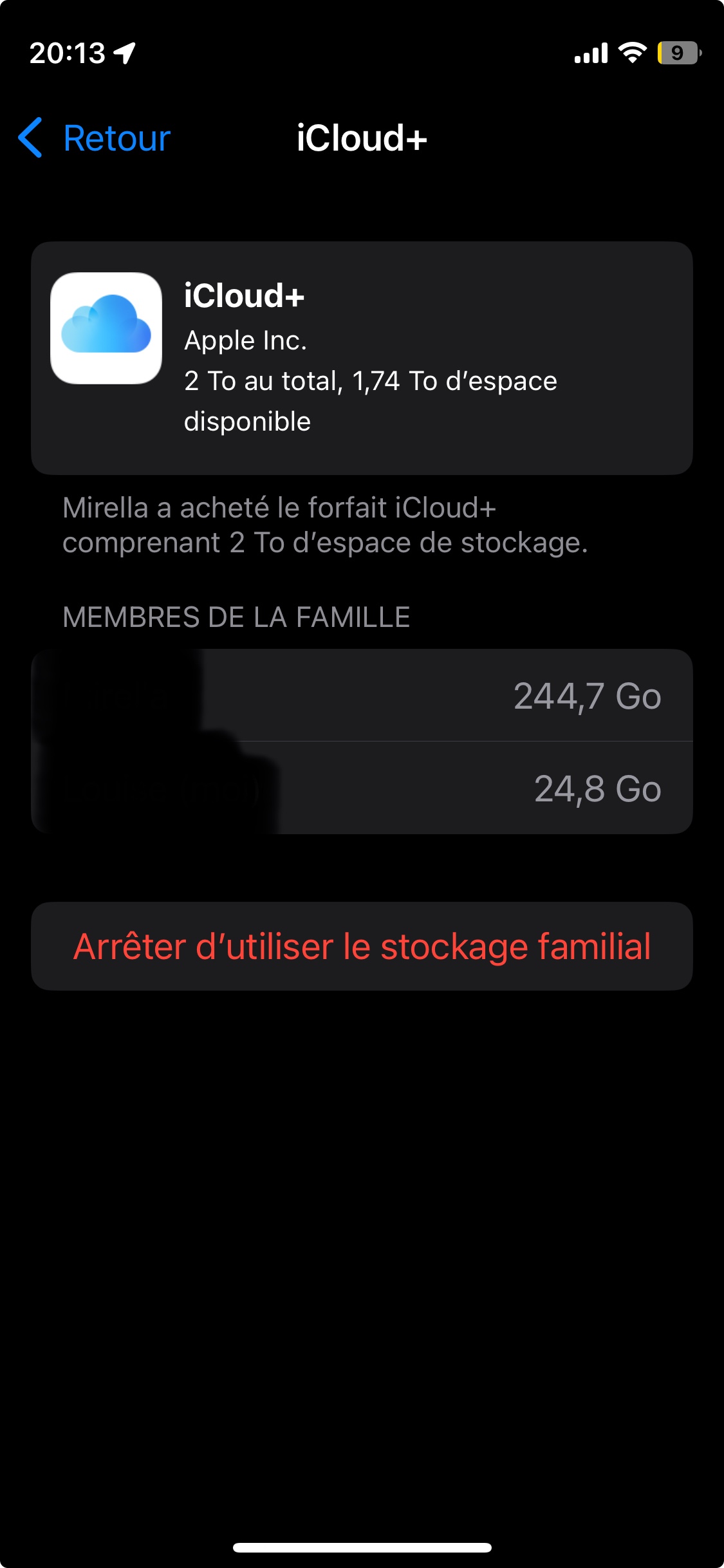Tap Arrêter d'utiliser le stockage familial
Viewport: 724px width, 1568px height.
pos(362,946)
